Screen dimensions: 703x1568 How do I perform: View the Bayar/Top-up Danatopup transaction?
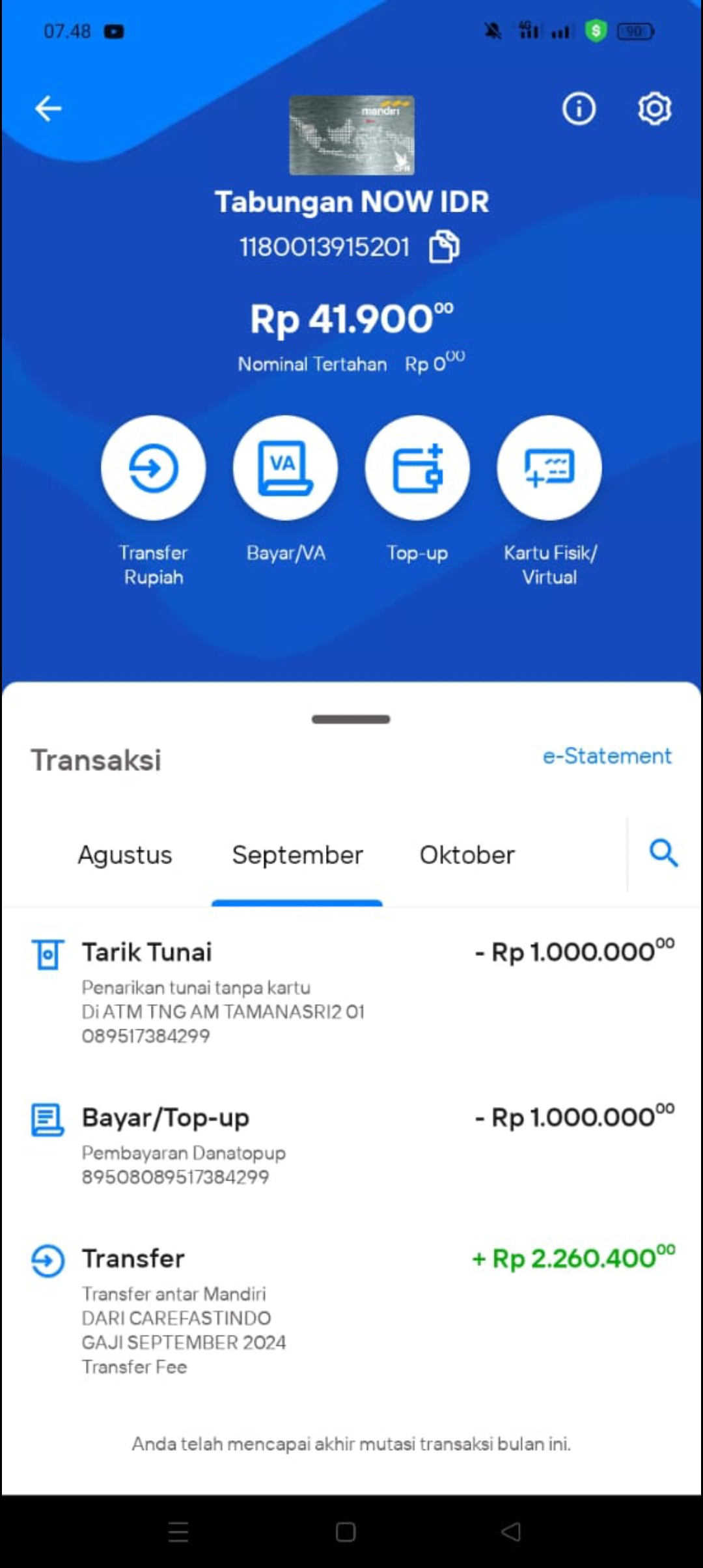pyautogui.click(x=351, y=1146)
